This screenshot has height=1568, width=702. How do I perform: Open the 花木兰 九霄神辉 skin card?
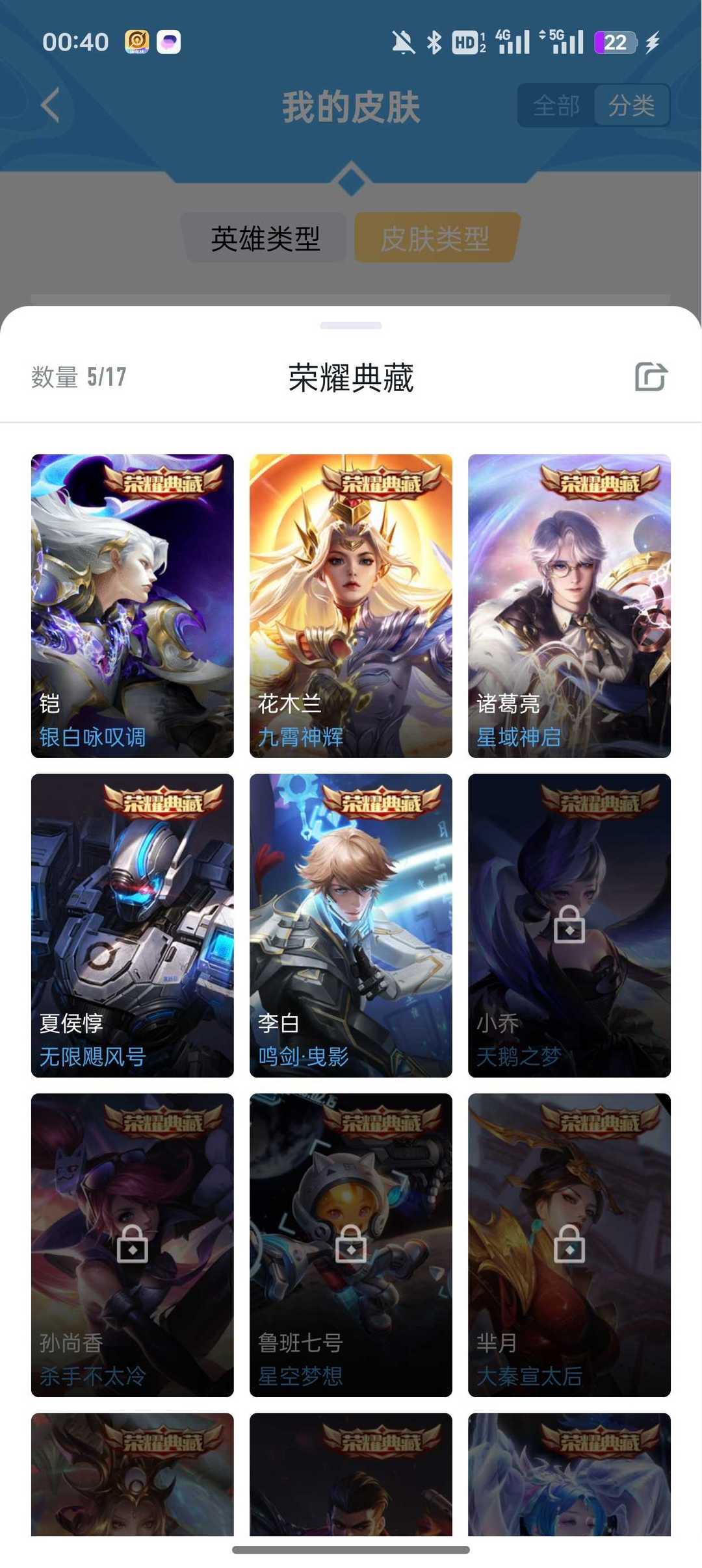[x=351, y=606]
